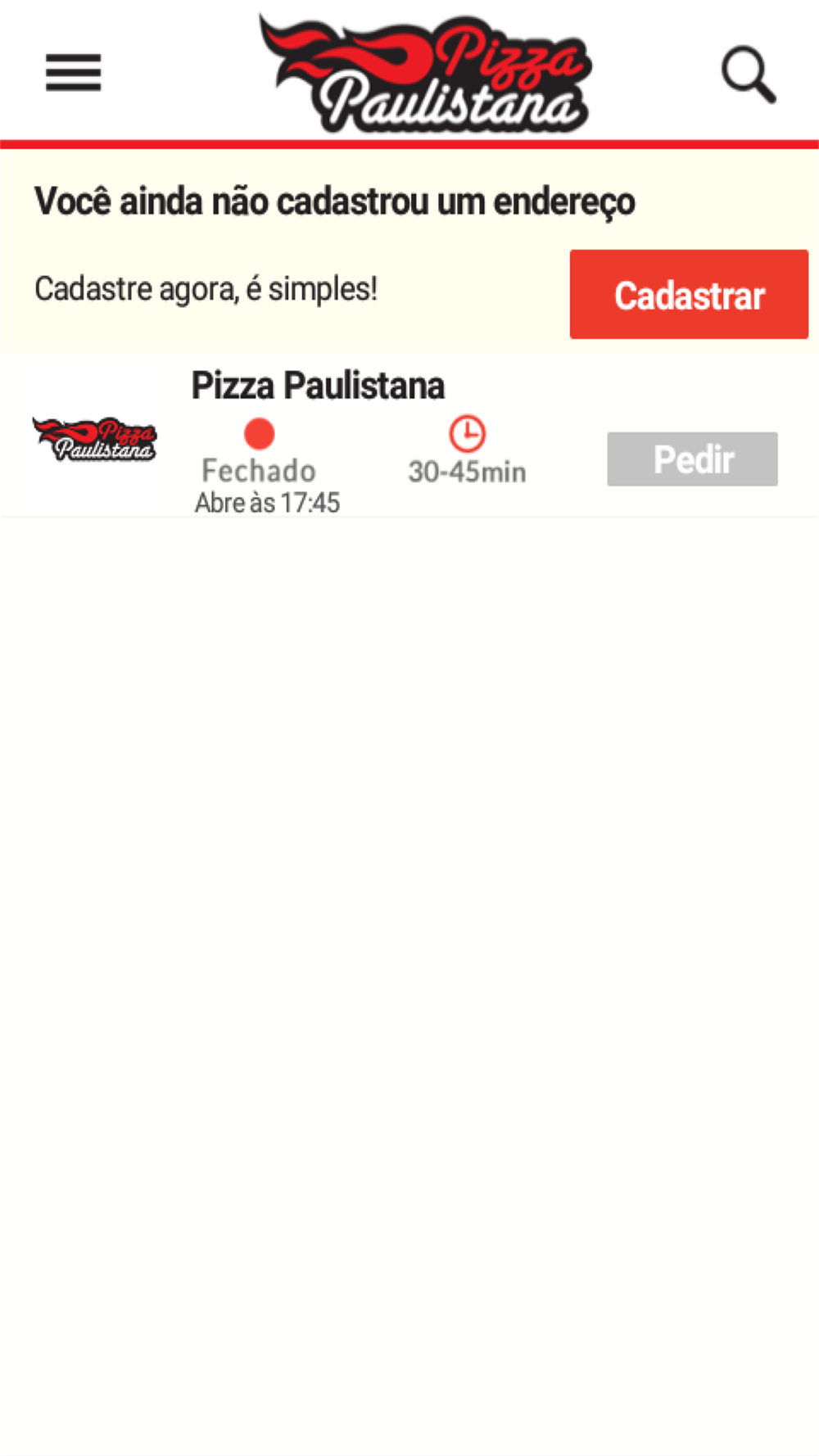Tap the Pedir button for Pizza Paulistana
Viewport: 819px width, 1456px height.
click(x=692, y=459)
